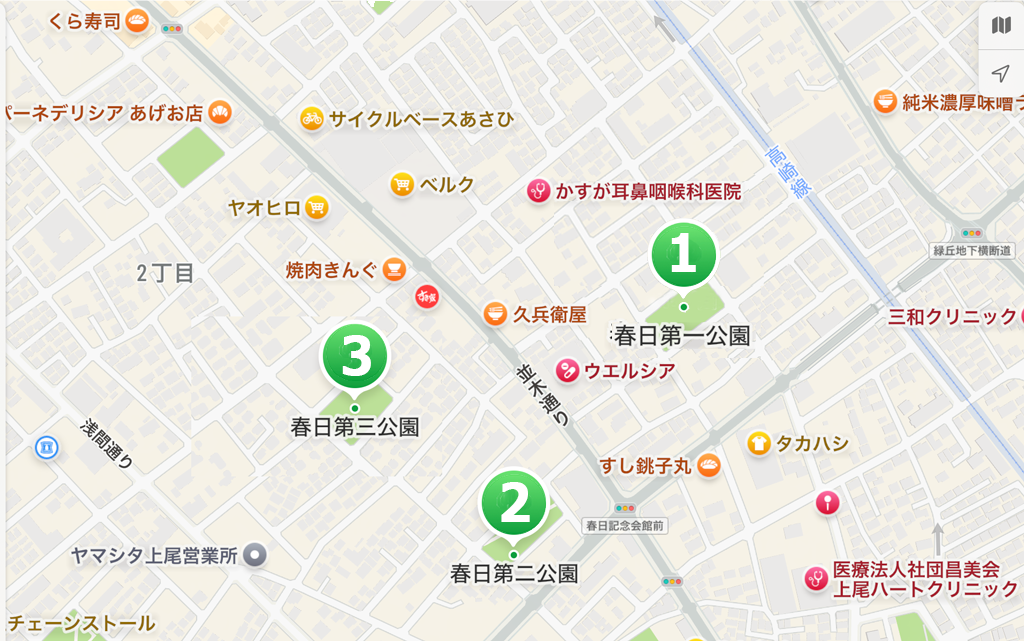Image resolution: width=1024 pixels, height=641 pixels.
Task: Open the すし銚子丸 restaurant marker
Action: coord(708,465)
